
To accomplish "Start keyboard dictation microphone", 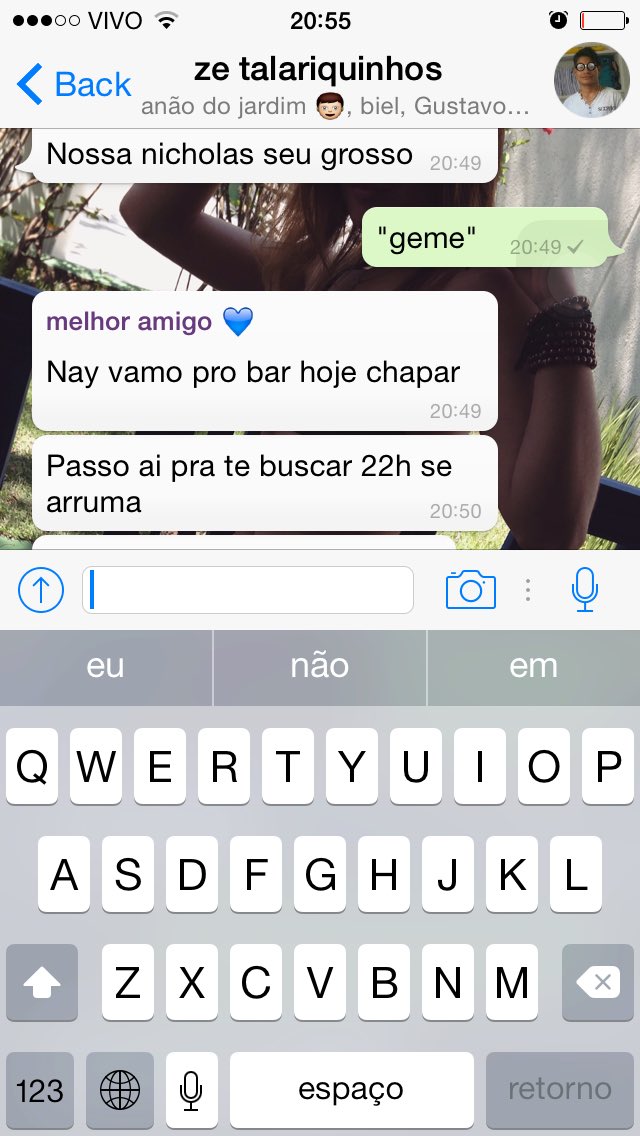I will click(191, 1090).
